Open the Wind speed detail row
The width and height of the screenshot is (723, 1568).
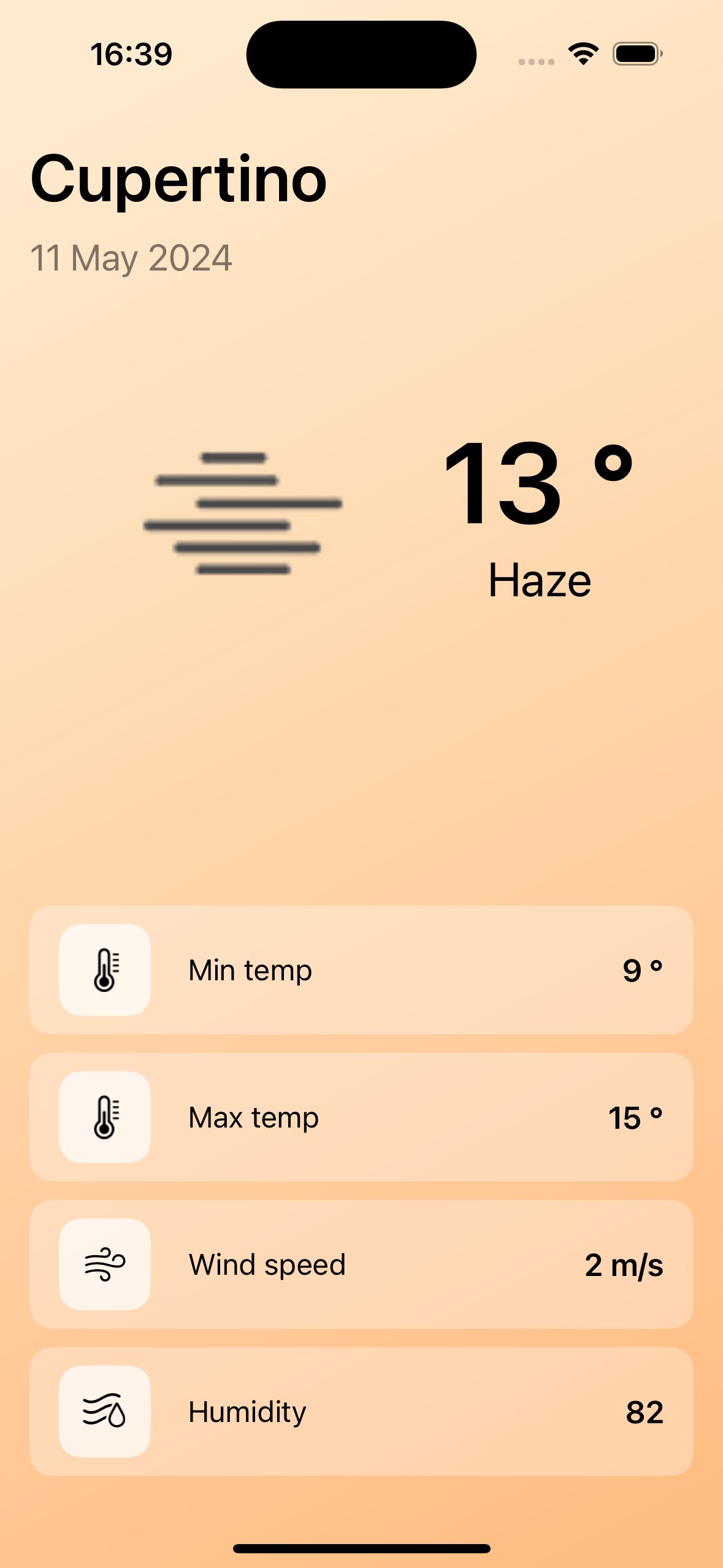click(361, 1265)
